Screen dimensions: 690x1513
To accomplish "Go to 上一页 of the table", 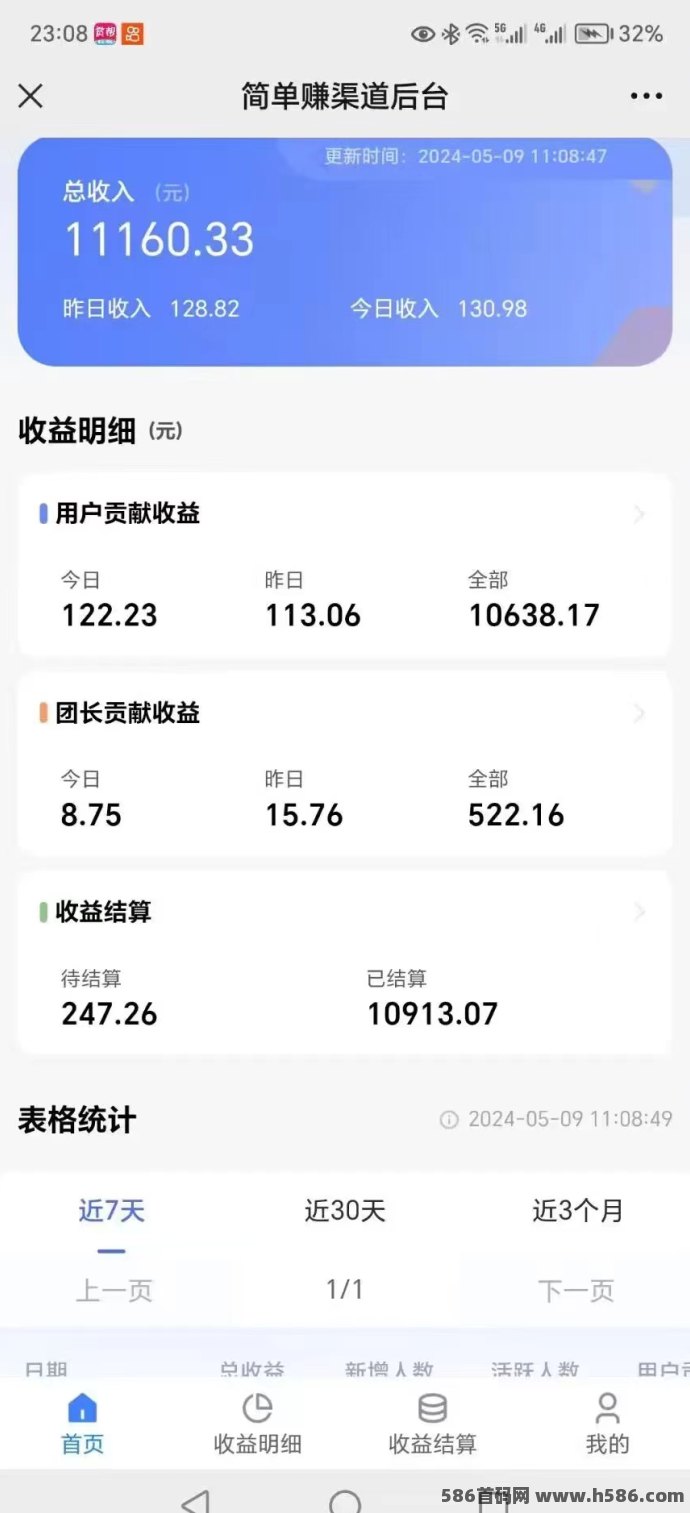I will click(x=114, y=1291).
